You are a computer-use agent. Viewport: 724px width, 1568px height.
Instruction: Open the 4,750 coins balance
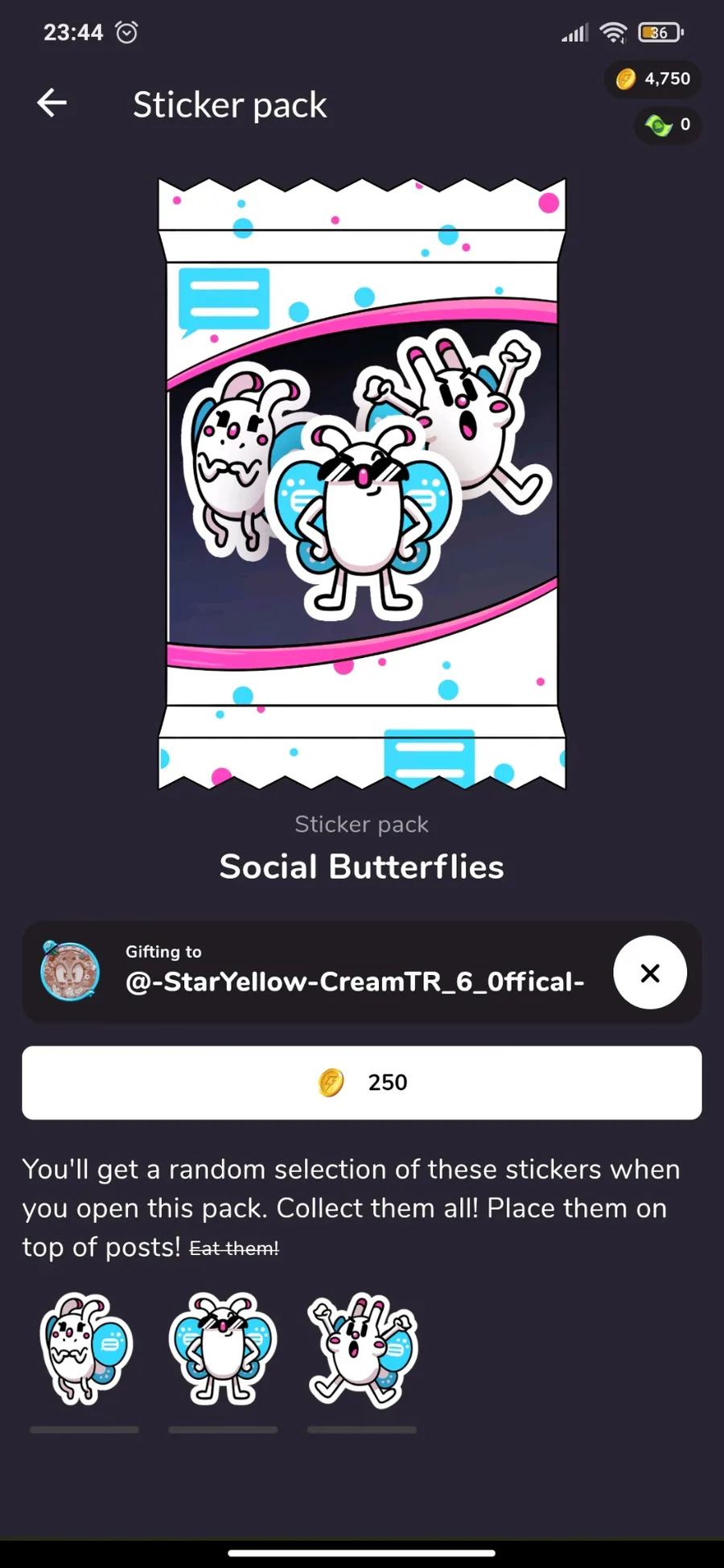point(652,79)
